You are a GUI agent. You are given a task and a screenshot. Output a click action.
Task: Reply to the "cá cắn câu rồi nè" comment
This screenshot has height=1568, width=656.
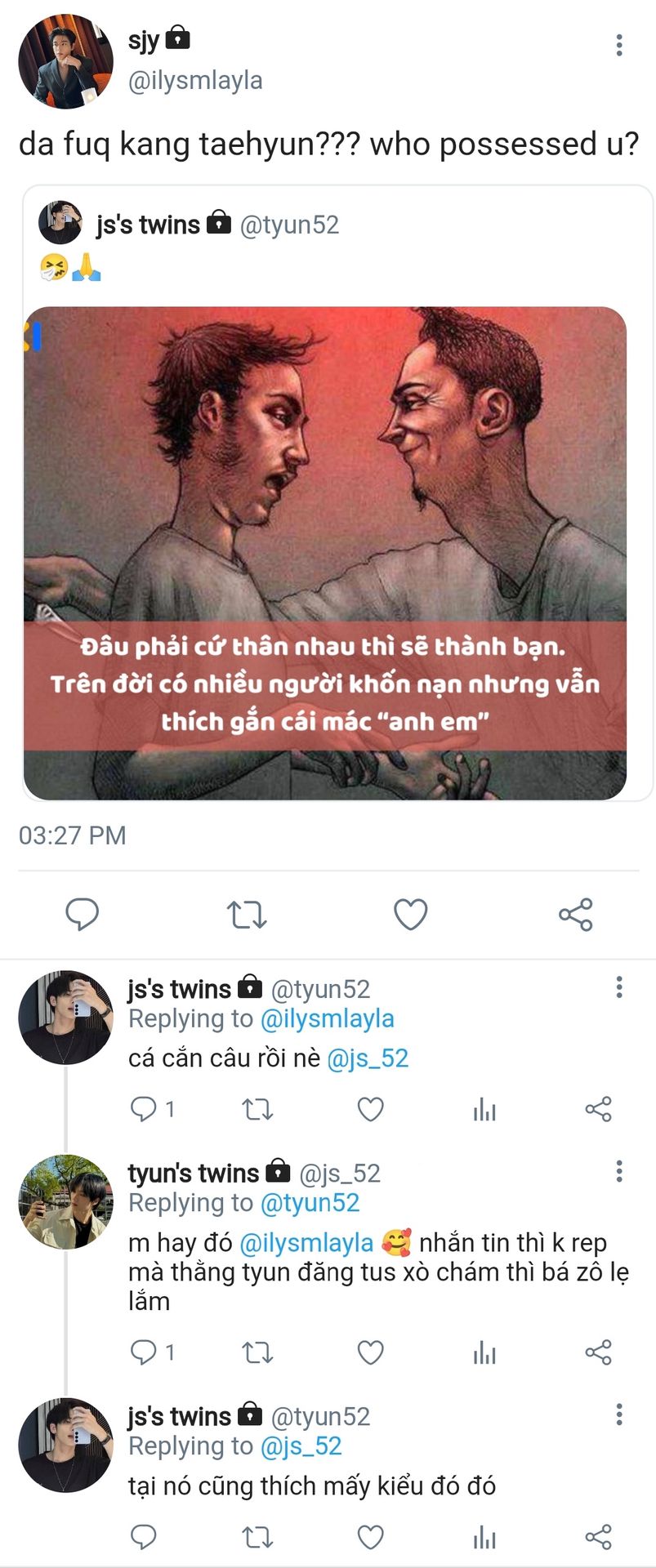(144, 1109)
